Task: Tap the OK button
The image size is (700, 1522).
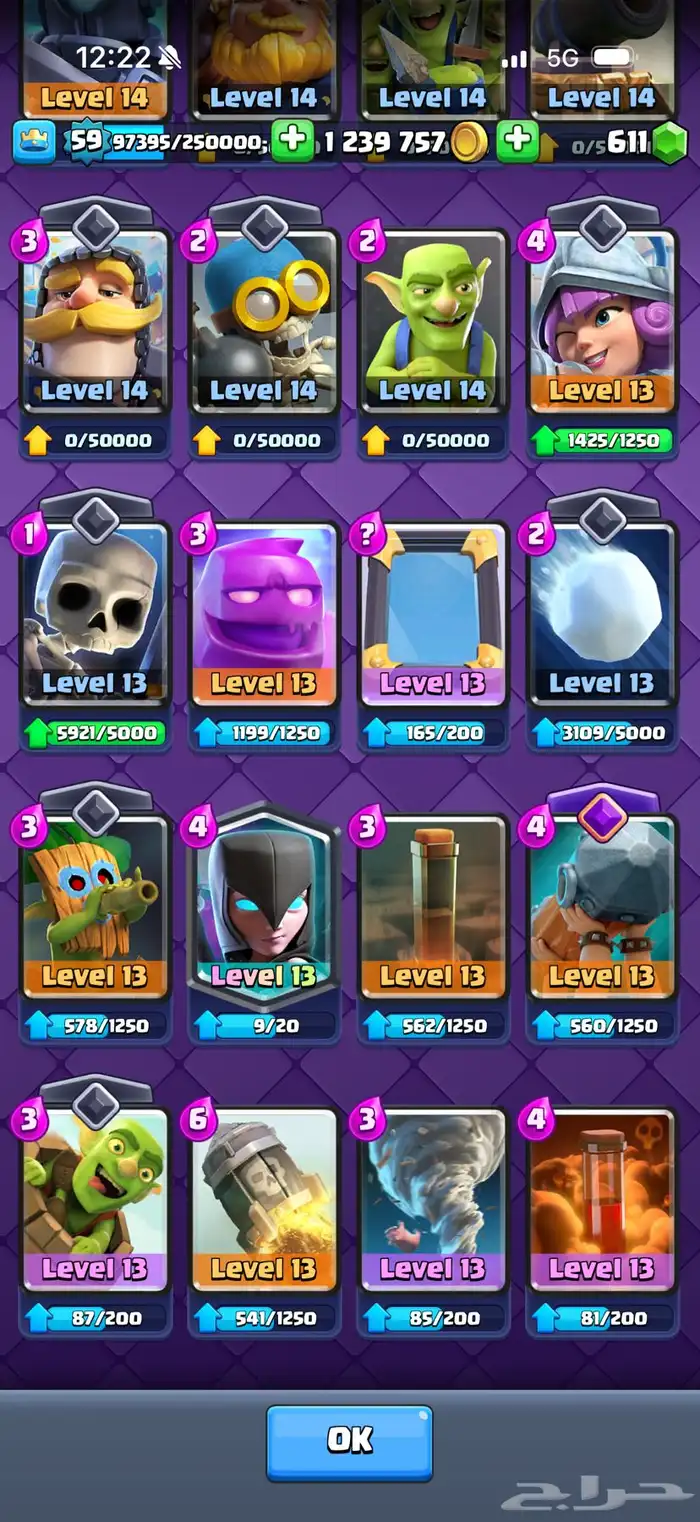Action: tap(349, 1442)
